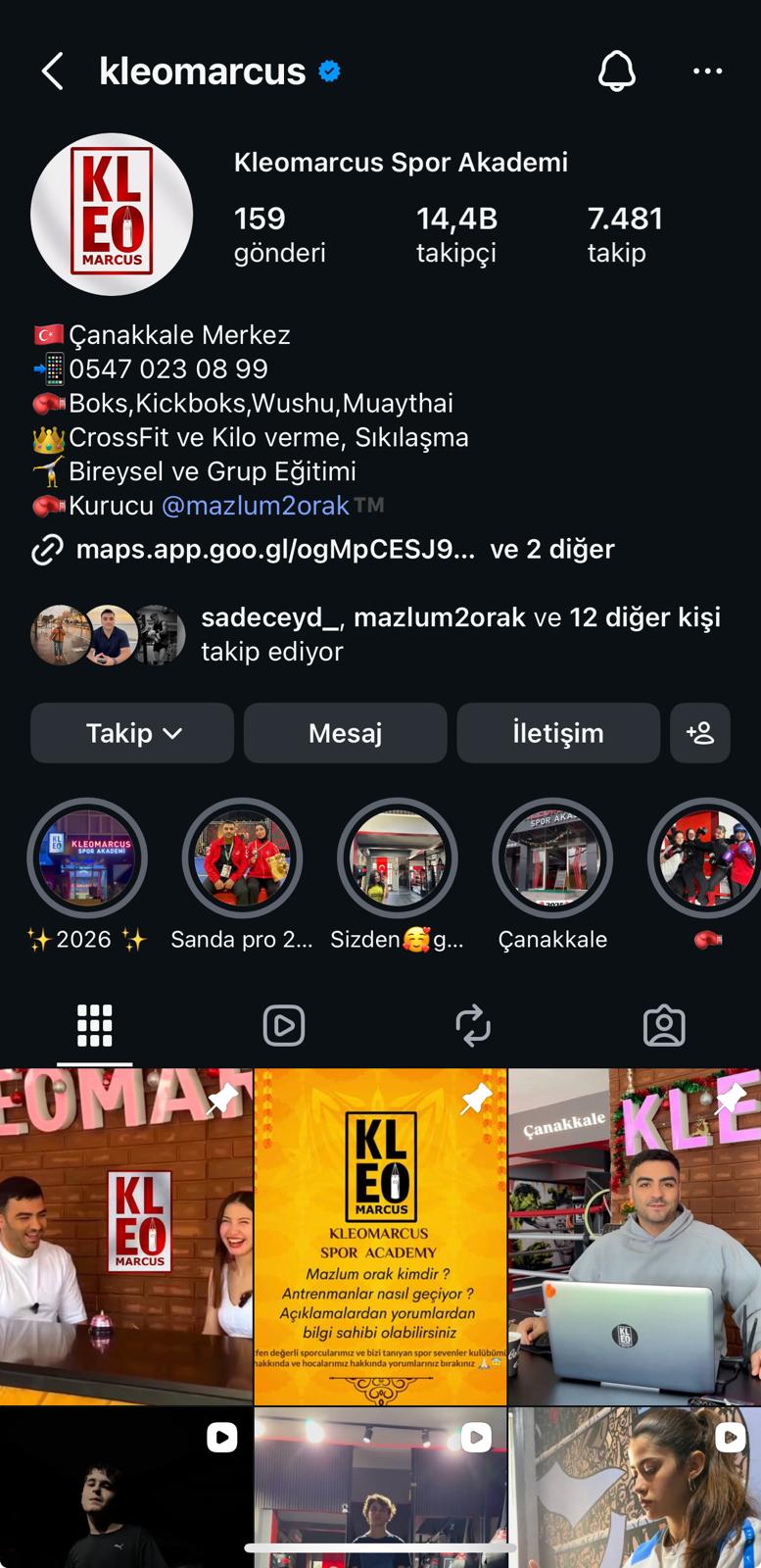View the 14,4B takipçi list
Viewport: 761px width, 1568px height.
[x=456, y=230]
